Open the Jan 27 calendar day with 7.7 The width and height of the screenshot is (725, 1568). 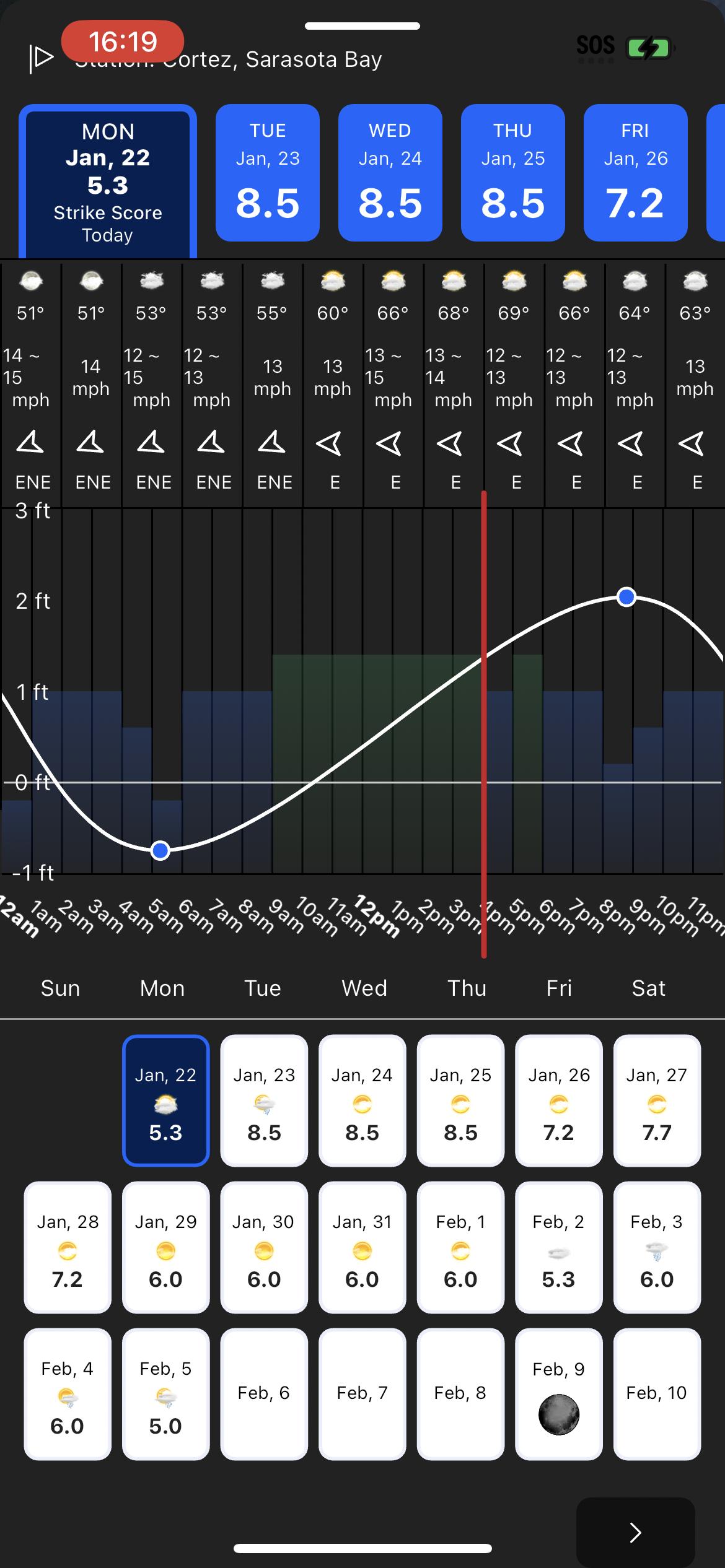click(657, 1100)
